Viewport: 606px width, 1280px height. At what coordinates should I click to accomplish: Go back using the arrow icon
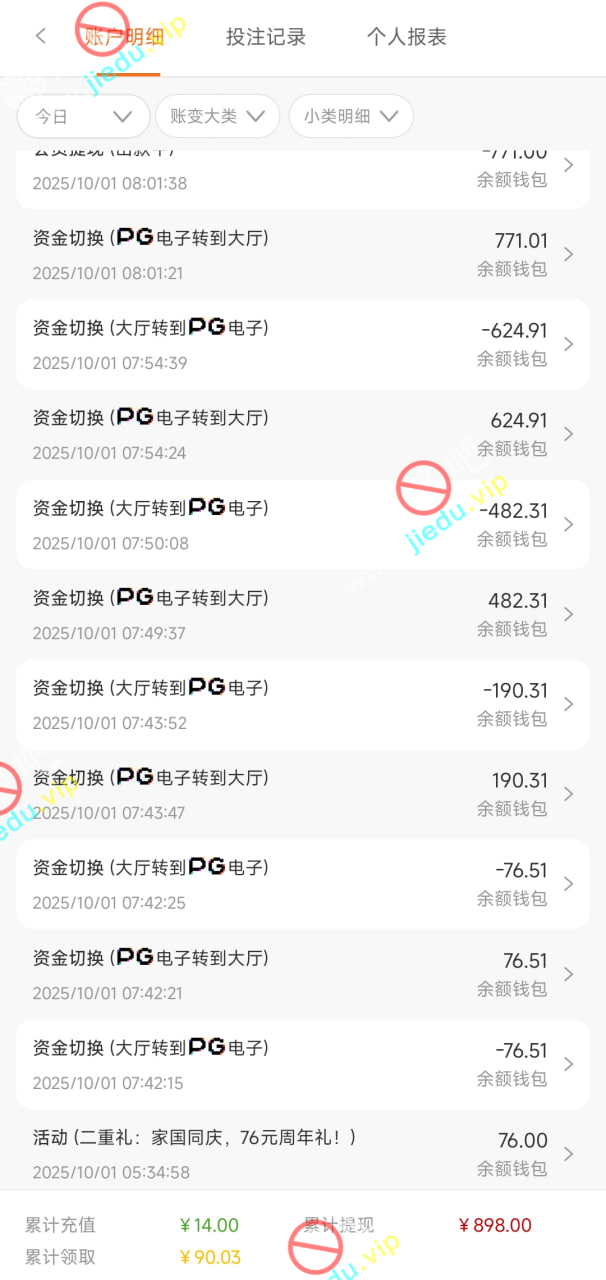[40, 36]
